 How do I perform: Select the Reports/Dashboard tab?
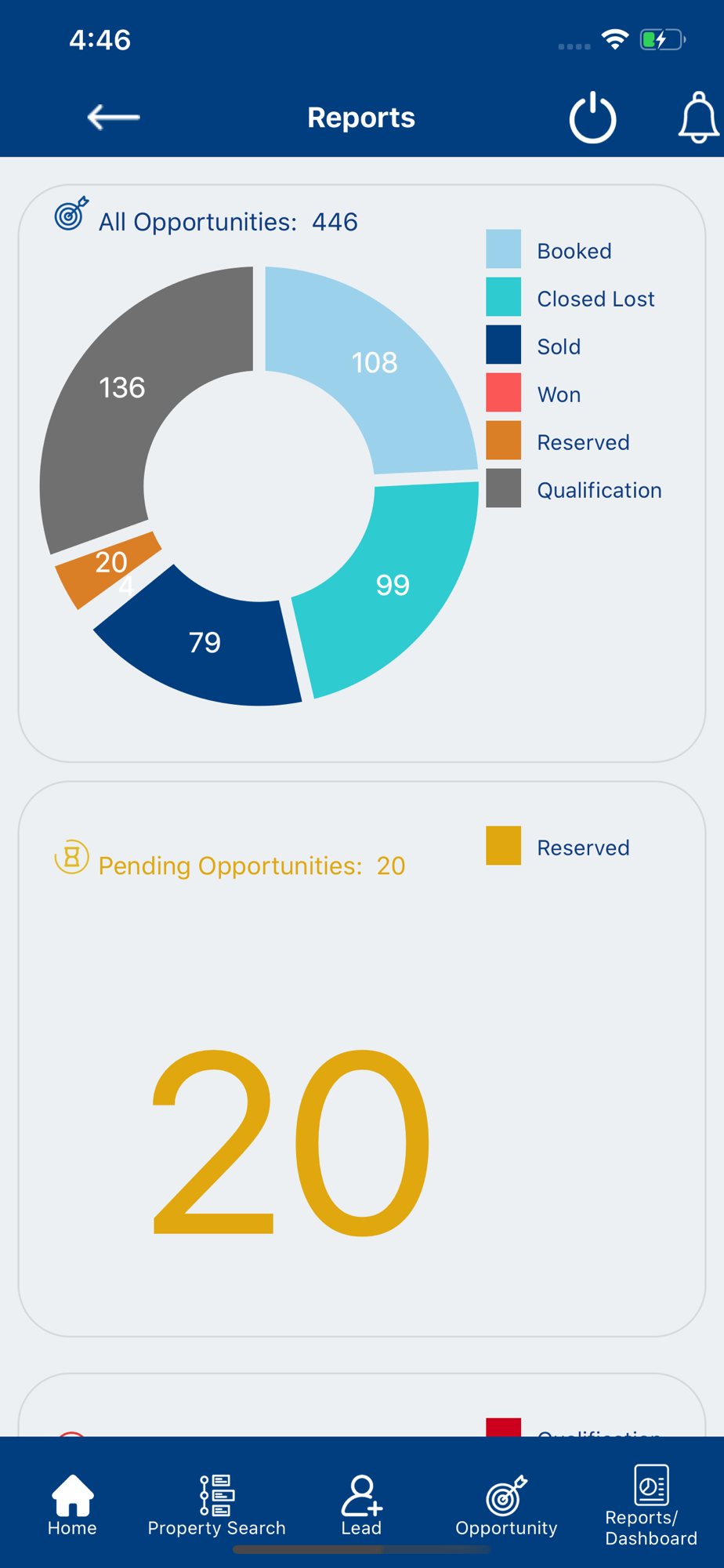651,1505
